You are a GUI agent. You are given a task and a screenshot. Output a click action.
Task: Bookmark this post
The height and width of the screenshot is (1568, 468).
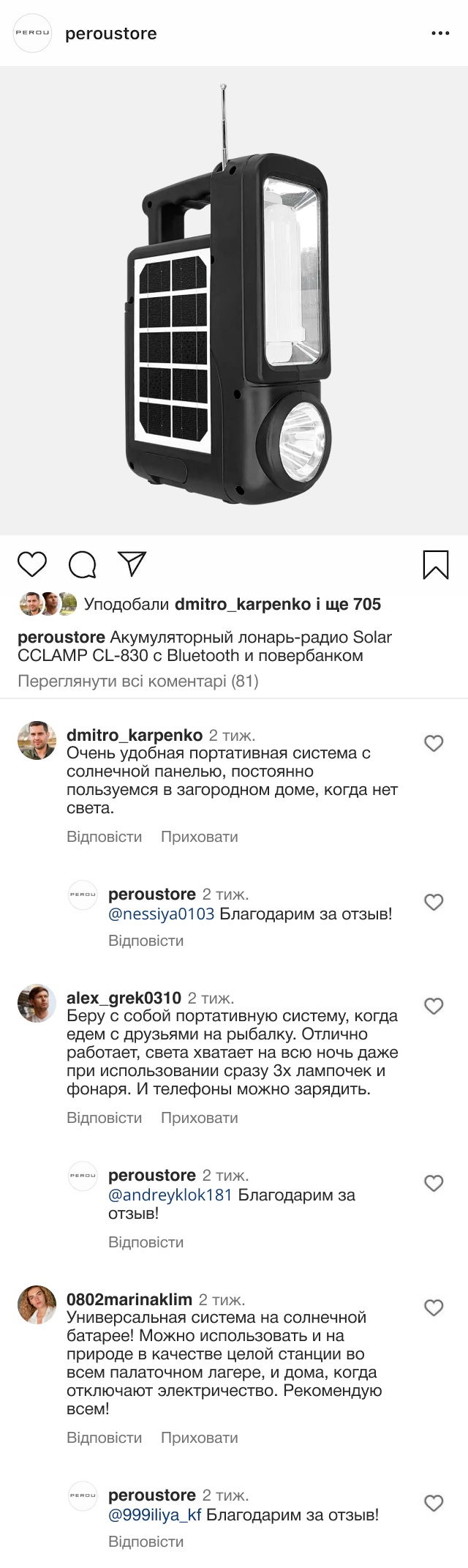436,564
